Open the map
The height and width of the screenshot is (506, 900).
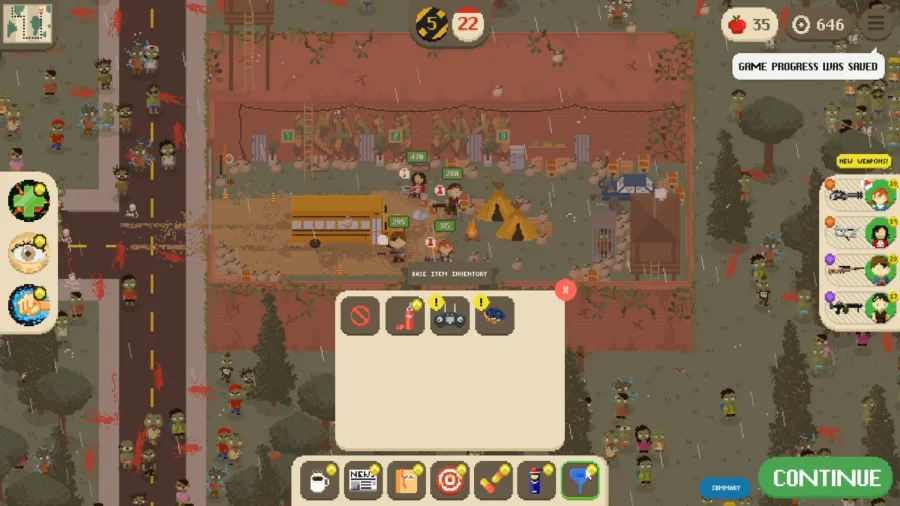pos(28,22)
